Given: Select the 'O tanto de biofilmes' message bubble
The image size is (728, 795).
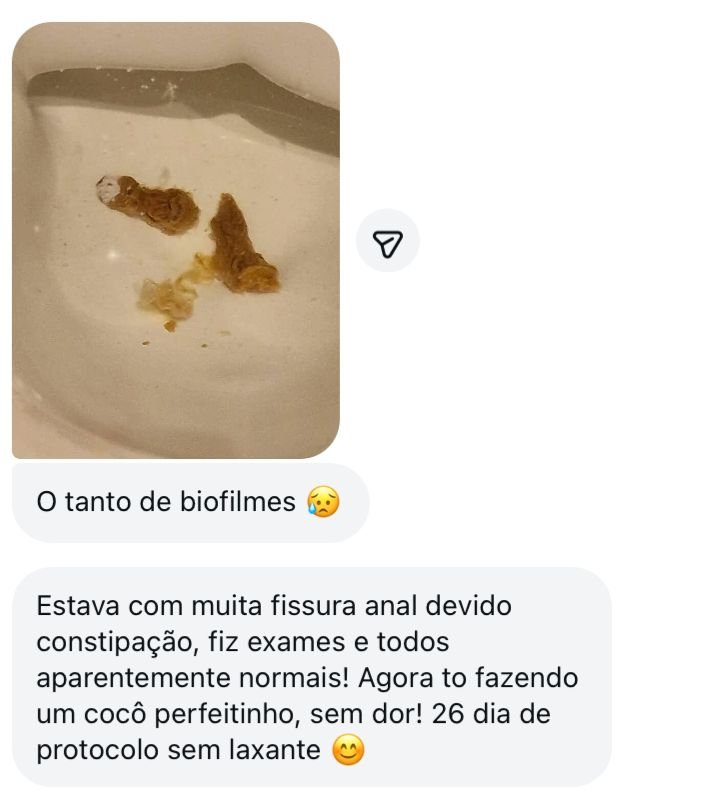Looking at the screenshot, I should [188, 497].
